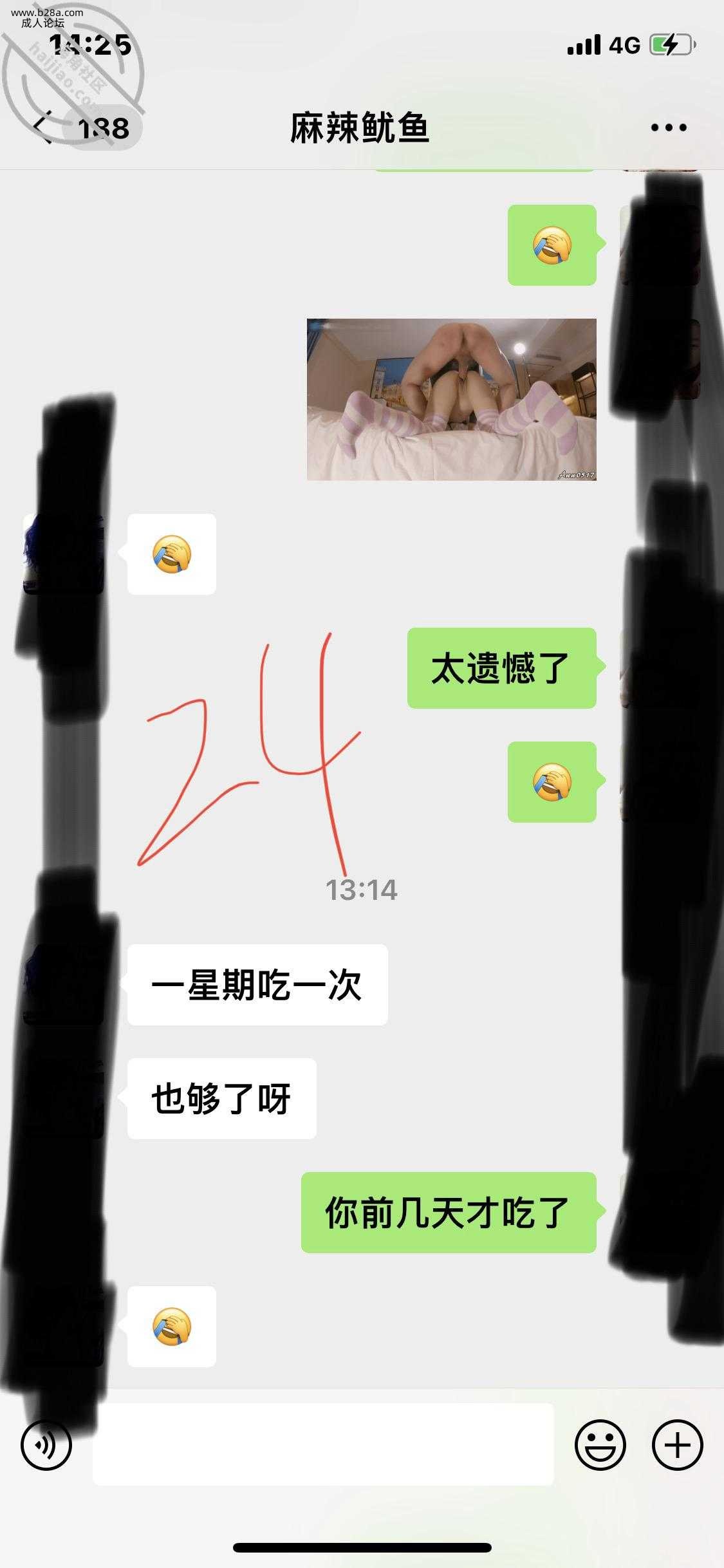
Task: Switch to voice message input
Action: pyautogui.click(x=46, y=1445)
